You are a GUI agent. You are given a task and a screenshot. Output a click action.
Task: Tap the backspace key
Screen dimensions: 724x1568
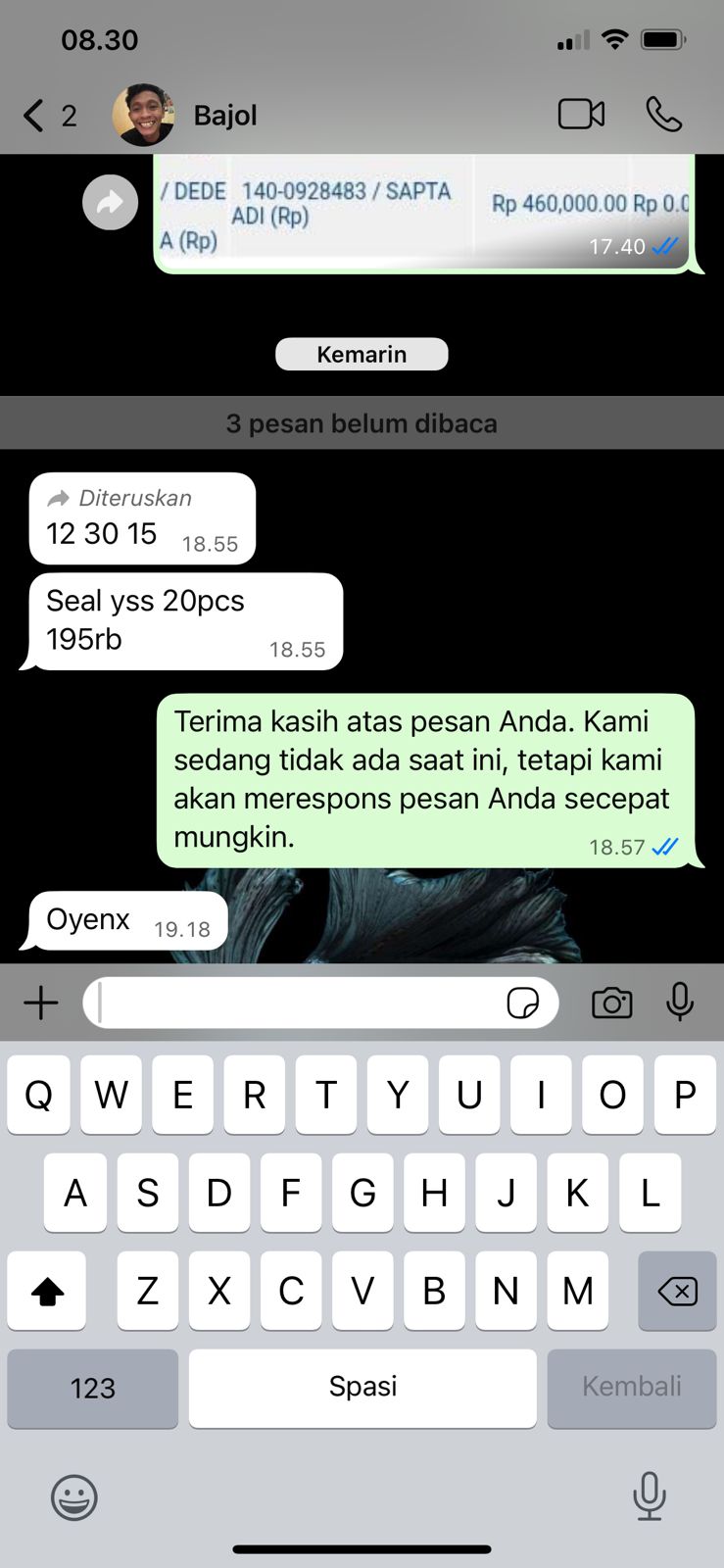[x=677, y=1291]
